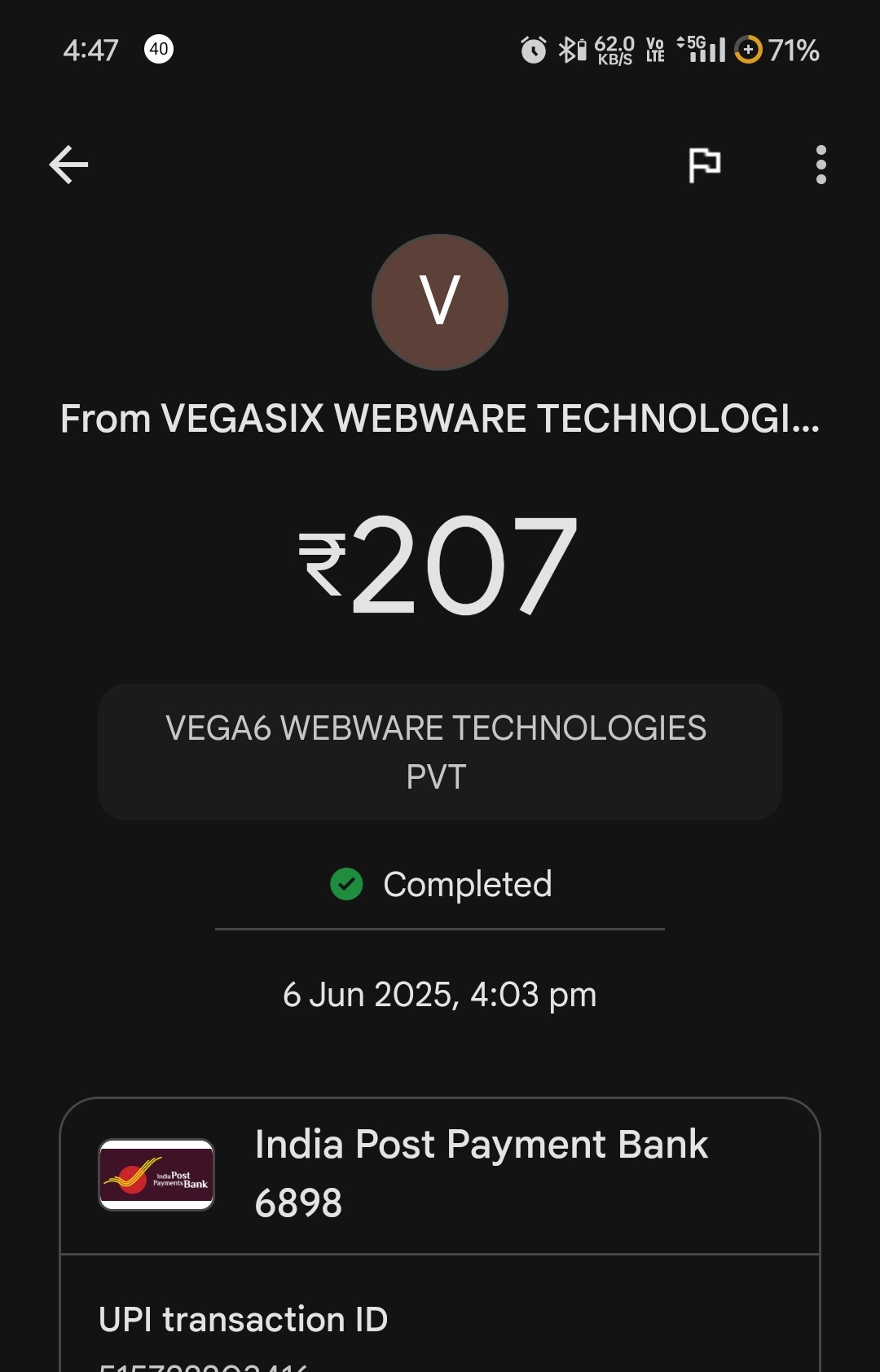Open the V profile avatar of the sender

coord(440,302)
